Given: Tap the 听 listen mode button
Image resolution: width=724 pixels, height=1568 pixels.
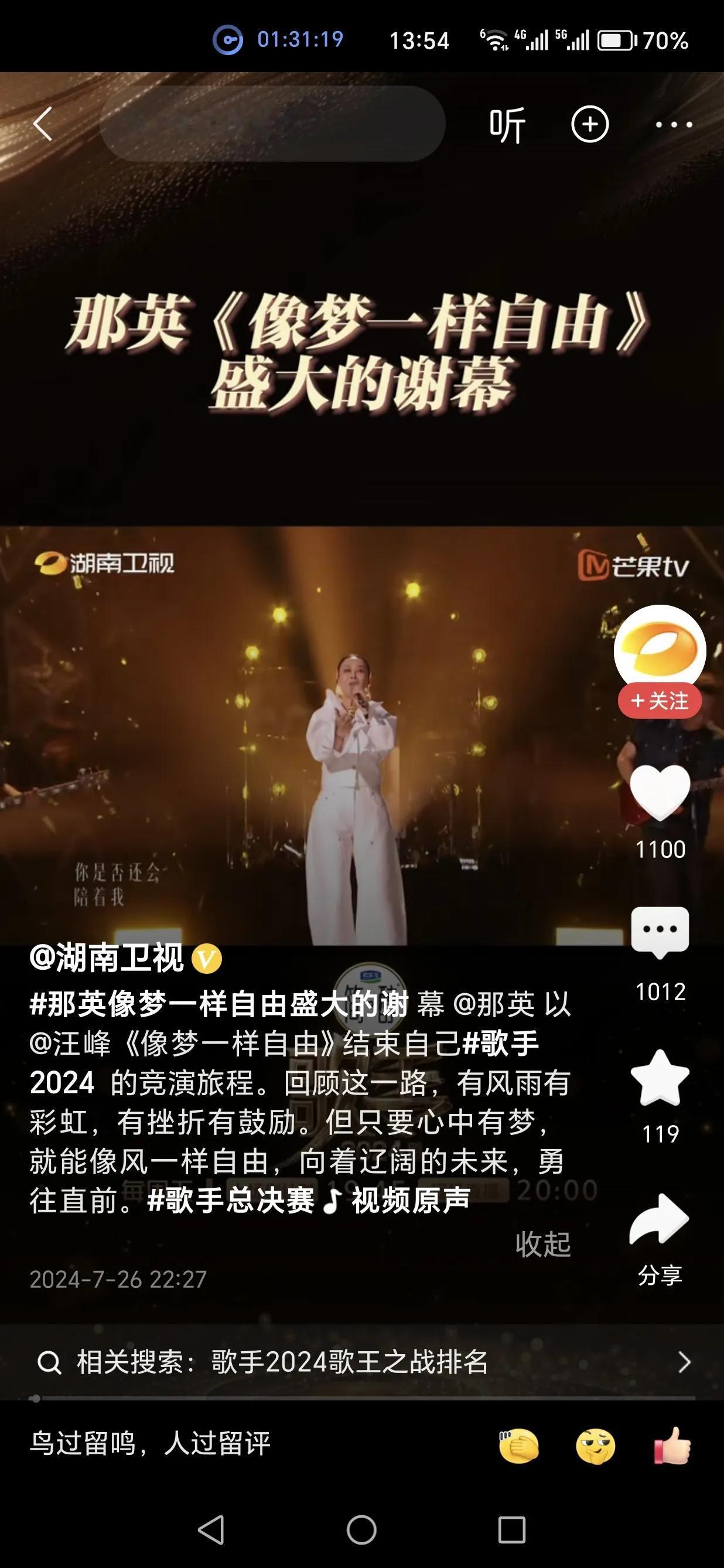Looking at the screenshot, I should [x=507, y=125].
